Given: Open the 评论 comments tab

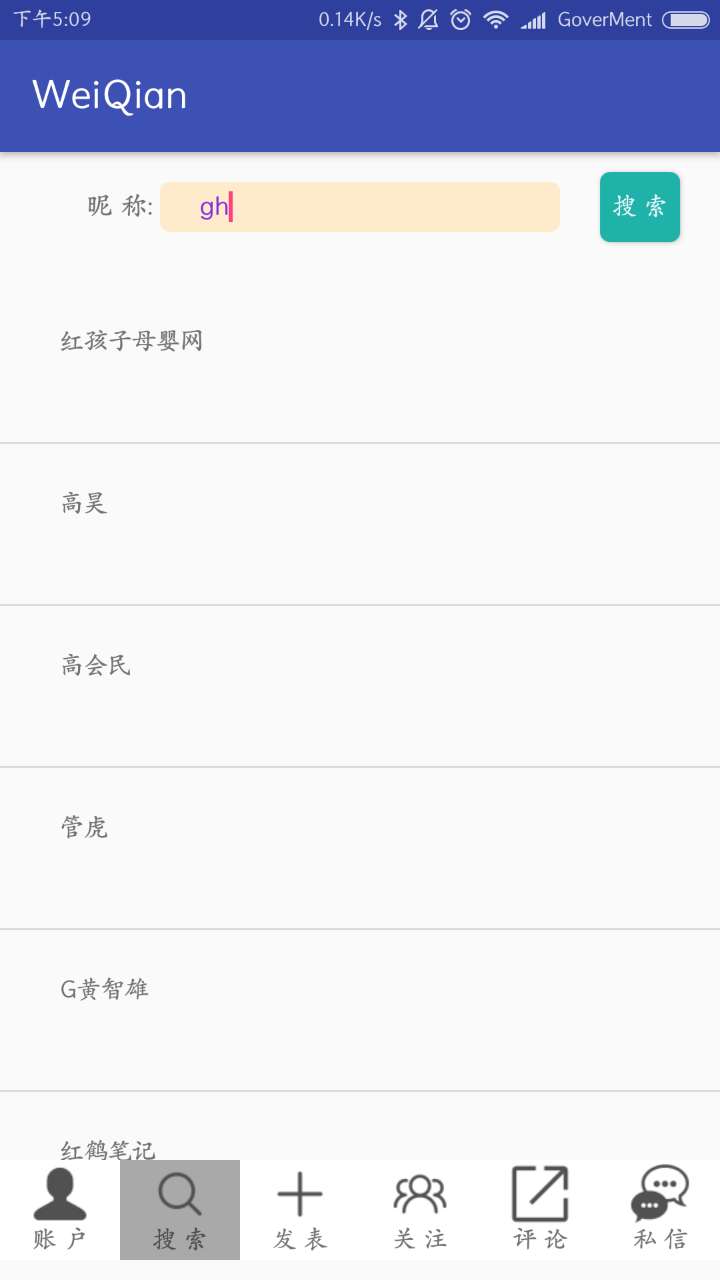Looking at the screenshot, I should point(540,1210).
